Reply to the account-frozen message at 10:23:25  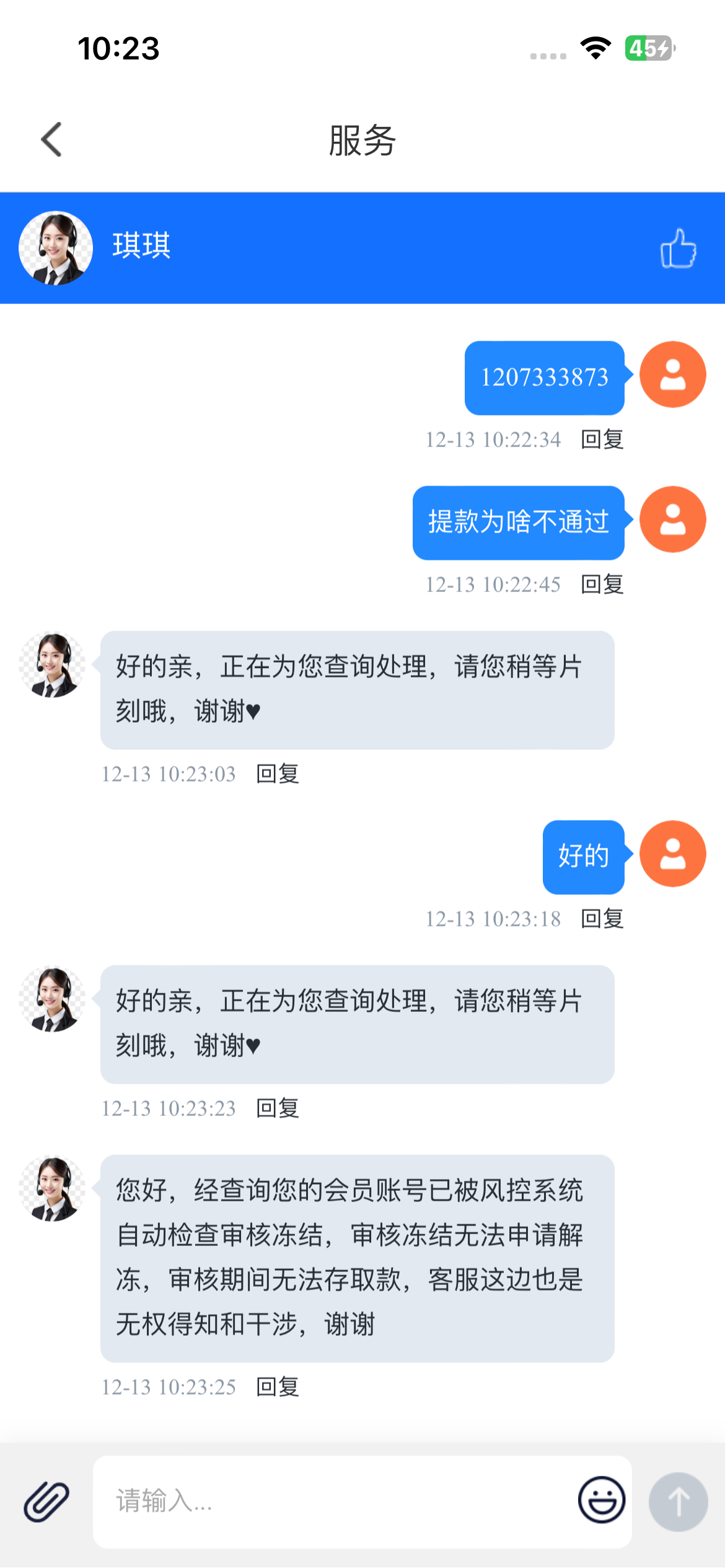tap(278, 1387)
